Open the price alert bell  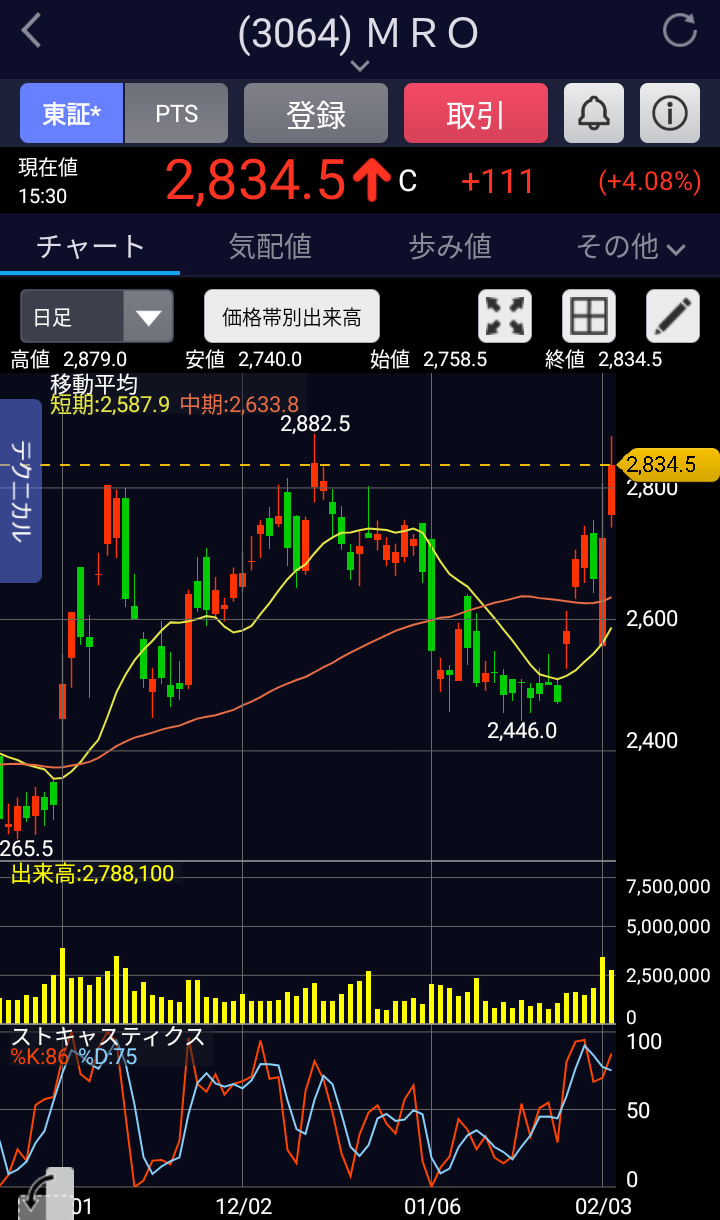594,113
